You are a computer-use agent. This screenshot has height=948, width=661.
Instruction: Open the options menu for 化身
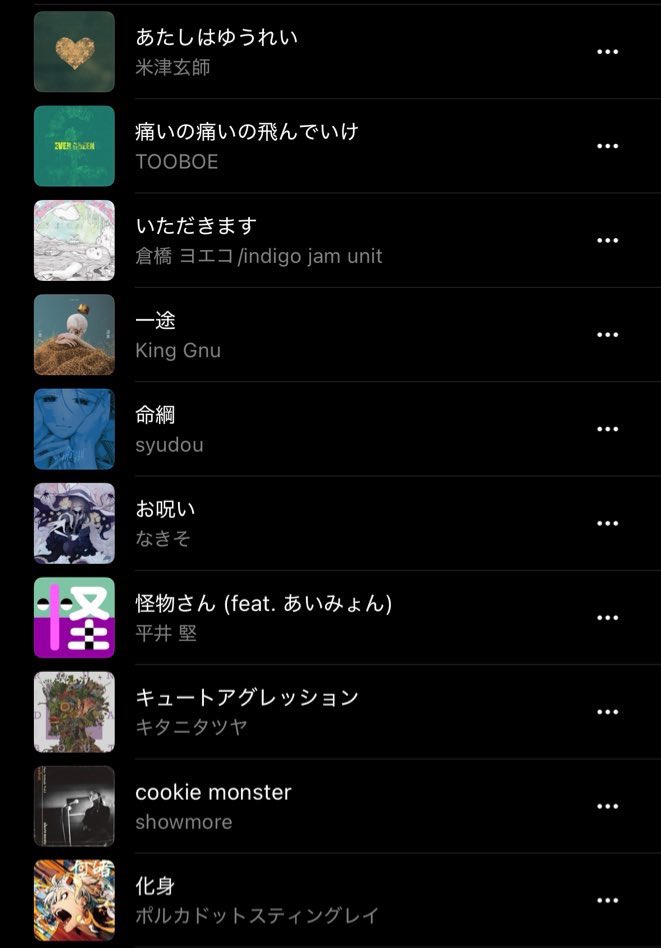click(x=607, y=900)
